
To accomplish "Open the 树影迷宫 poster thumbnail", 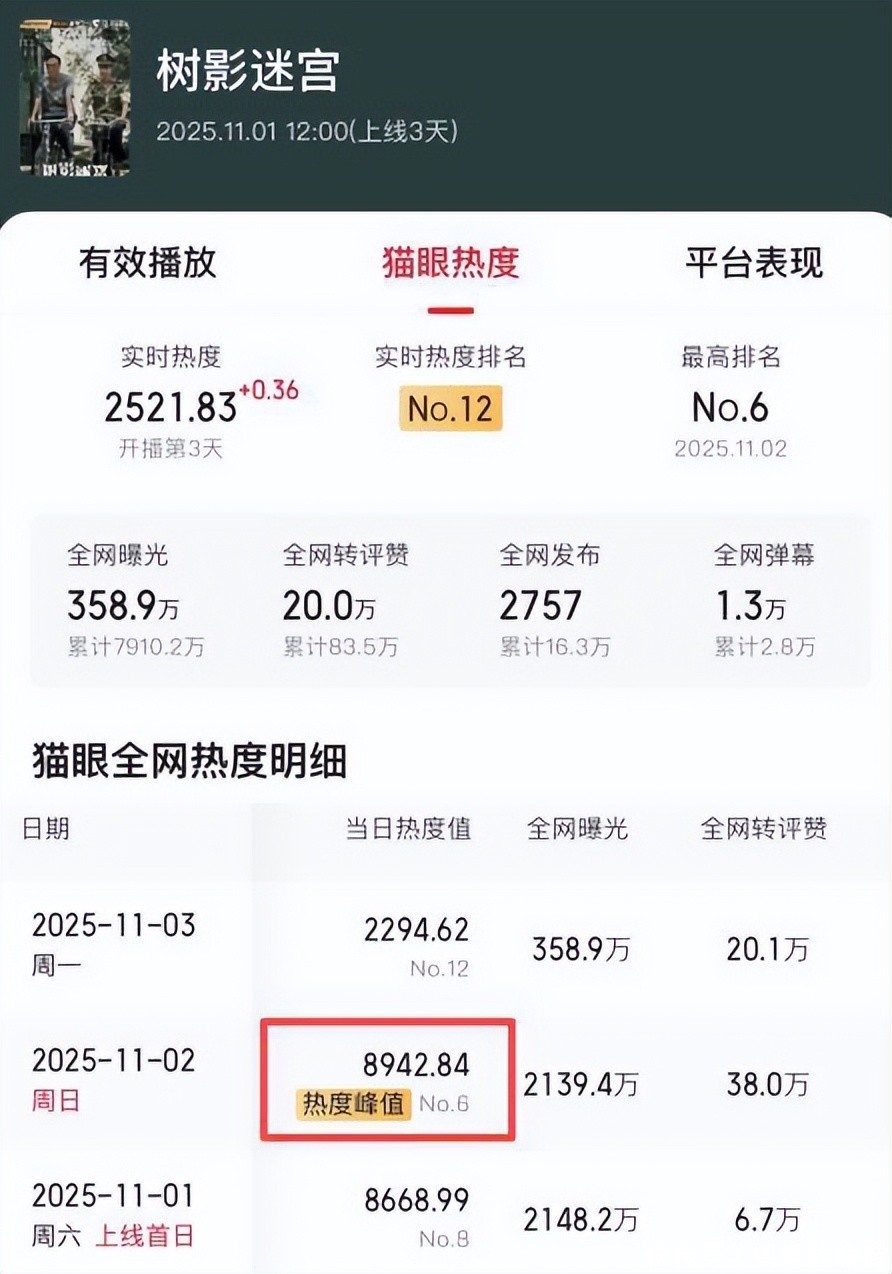I will click(x=75, y=97).
